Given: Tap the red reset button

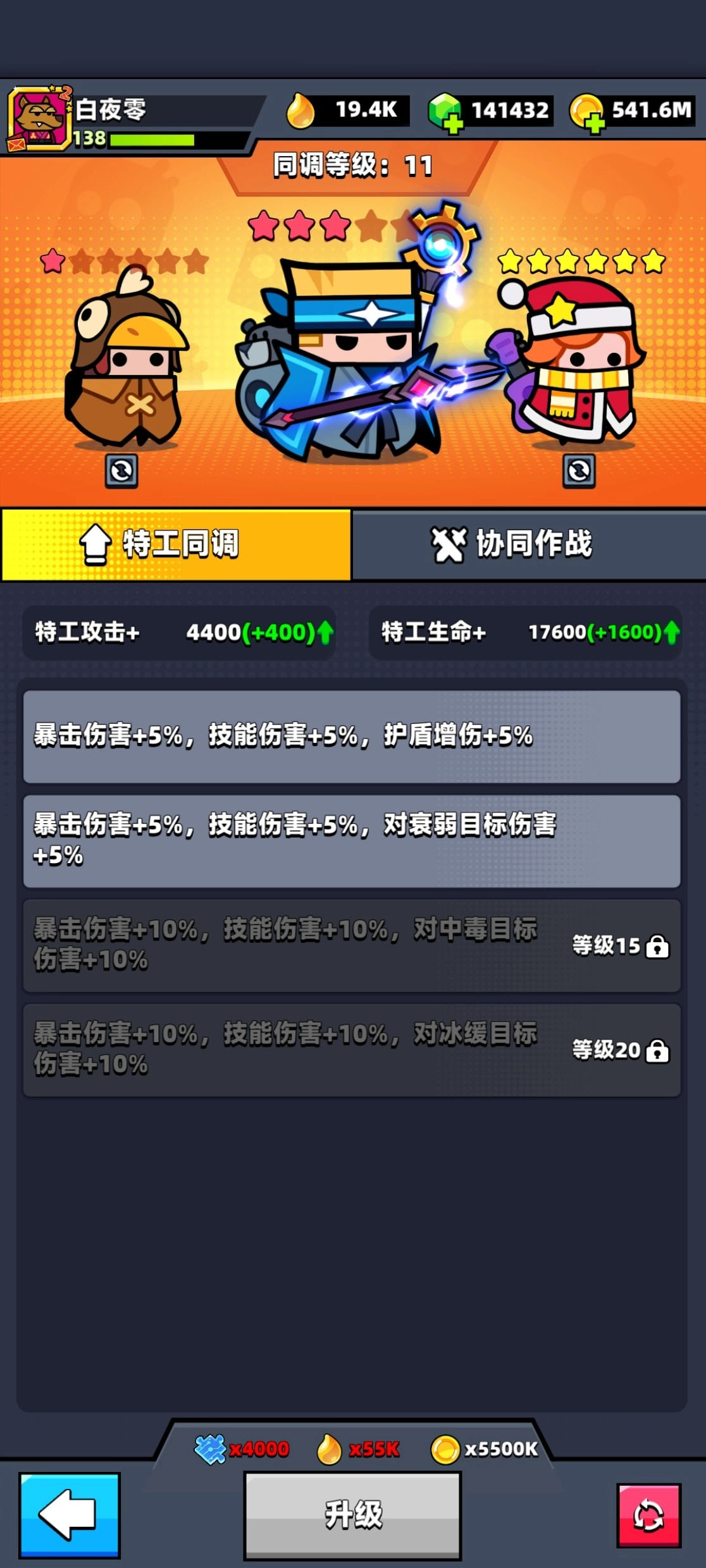Looking at the screenshot, I should click(648, 1515).
